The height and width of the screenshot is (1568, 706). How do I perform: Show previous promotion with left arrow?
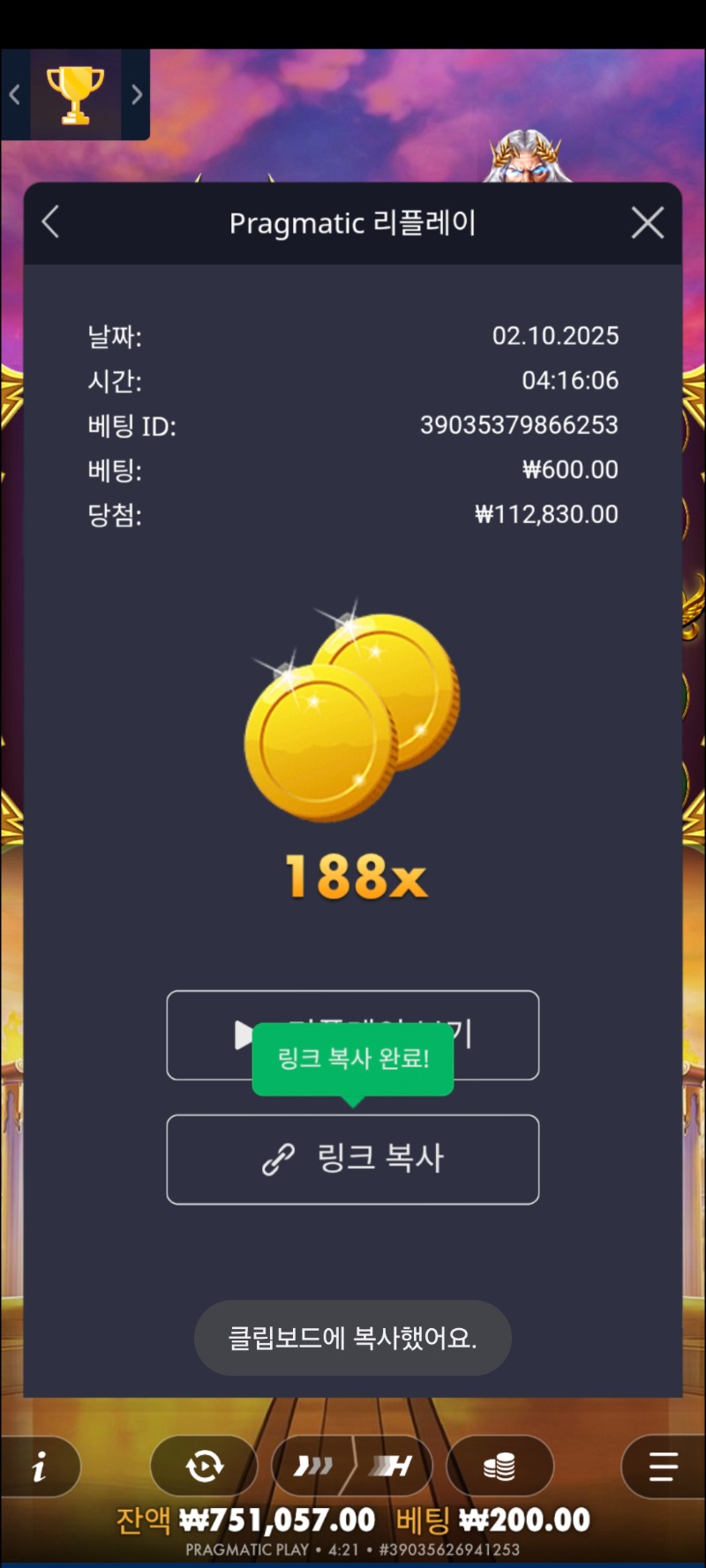tap(15, 94)
